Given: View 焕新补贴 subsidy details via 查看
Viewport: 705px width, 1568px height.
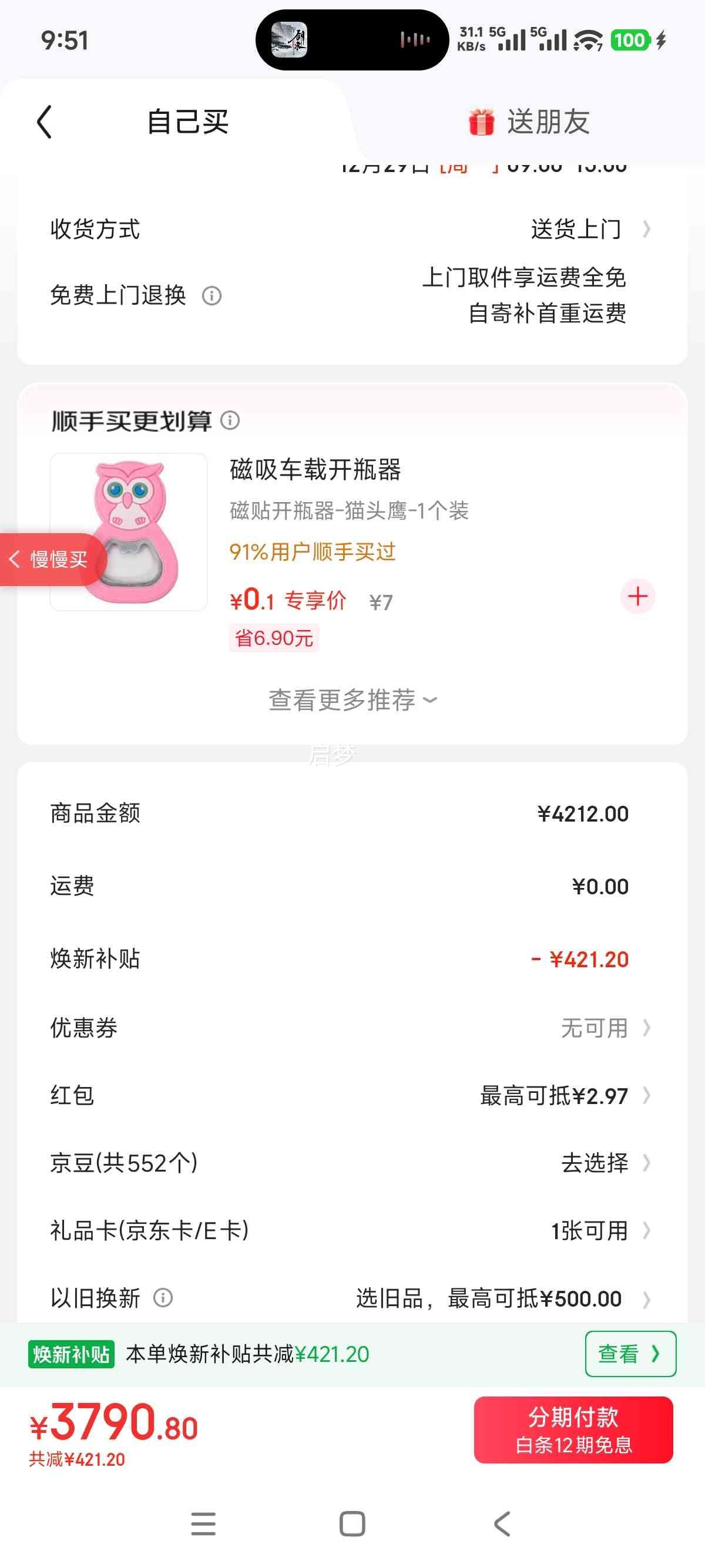Looking at the screenshot, I should [x=630, y=1354].
